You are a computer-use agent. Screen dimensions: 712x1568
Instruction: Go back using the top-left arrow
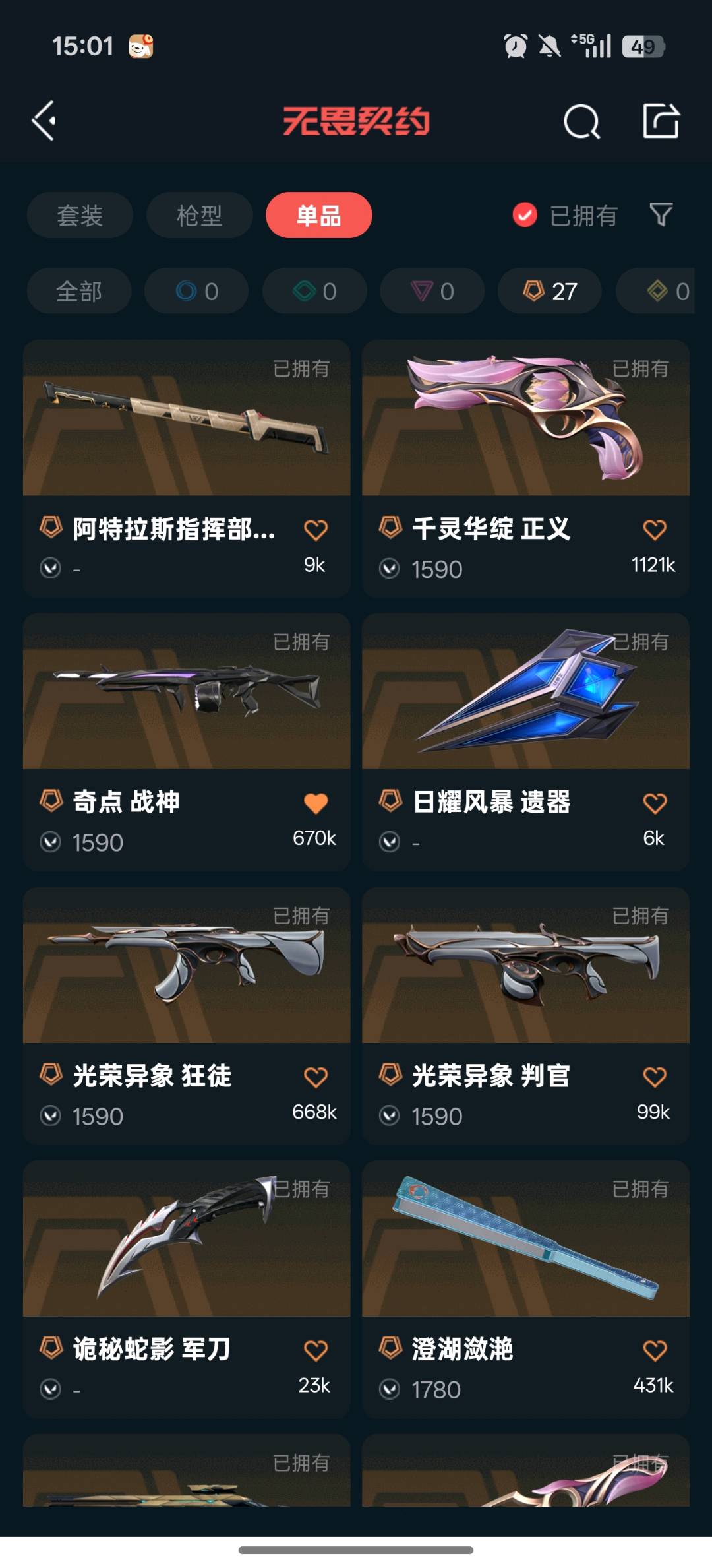(x=44, y=121)
